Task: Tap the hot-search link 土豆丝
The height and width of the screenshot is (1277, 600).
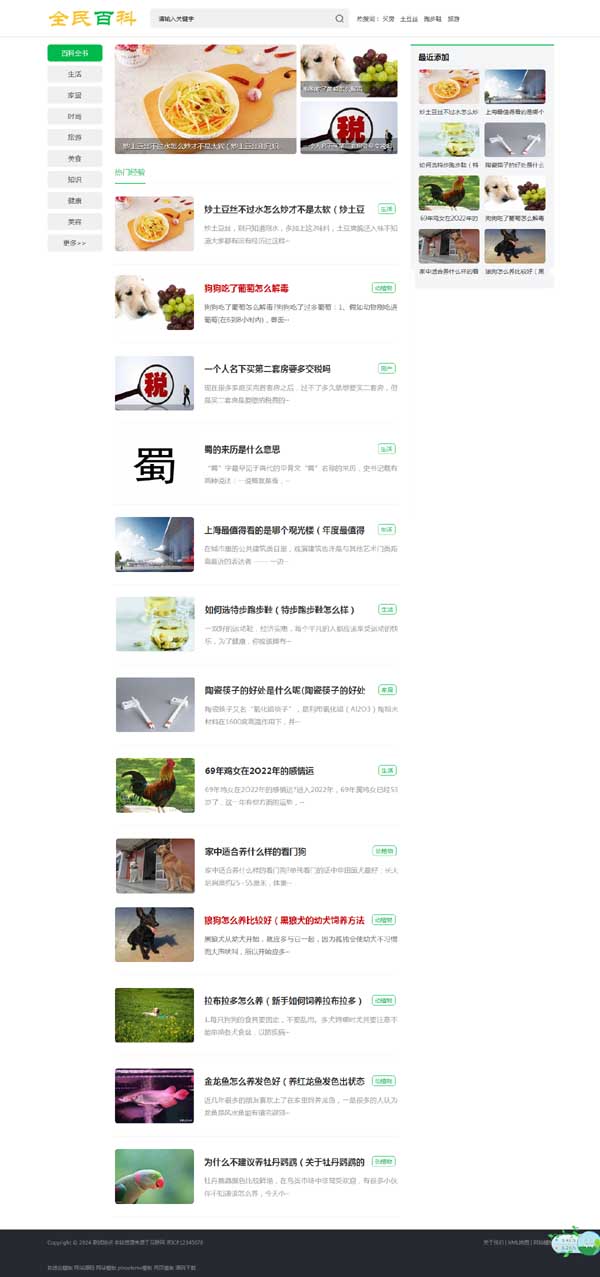Action: (408, 19)
